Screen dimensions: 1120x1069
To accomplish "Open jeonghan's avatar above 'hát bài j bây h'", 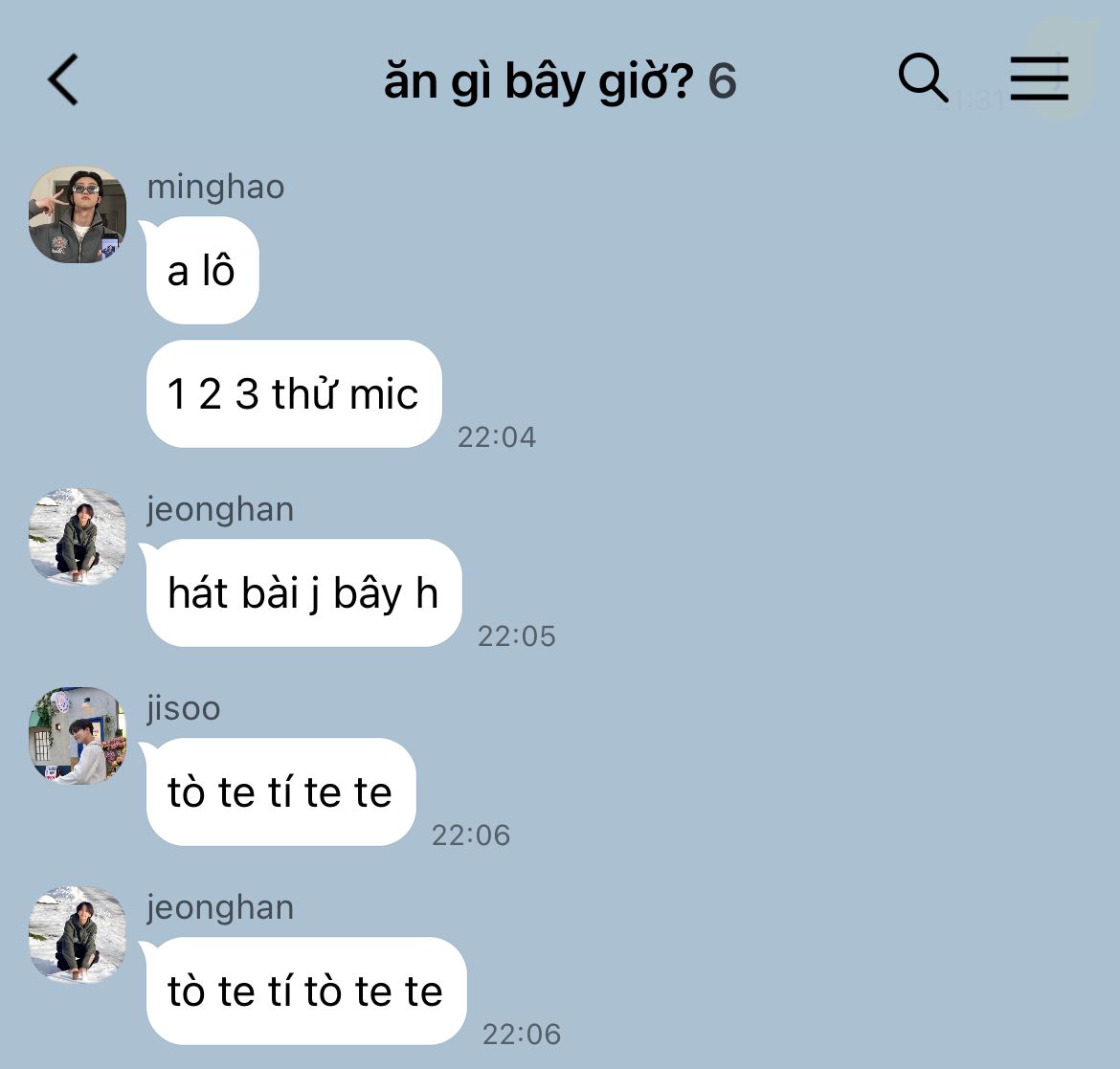I will [x=78, y=536].
